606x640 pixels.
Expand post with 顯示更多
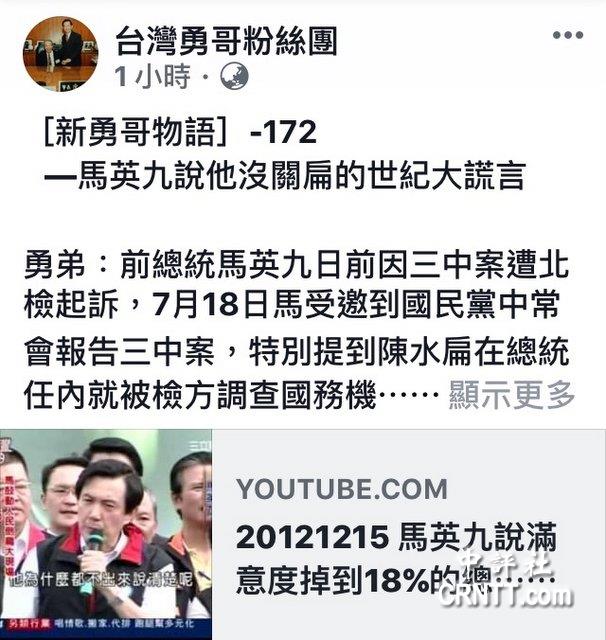coord(512,396)
